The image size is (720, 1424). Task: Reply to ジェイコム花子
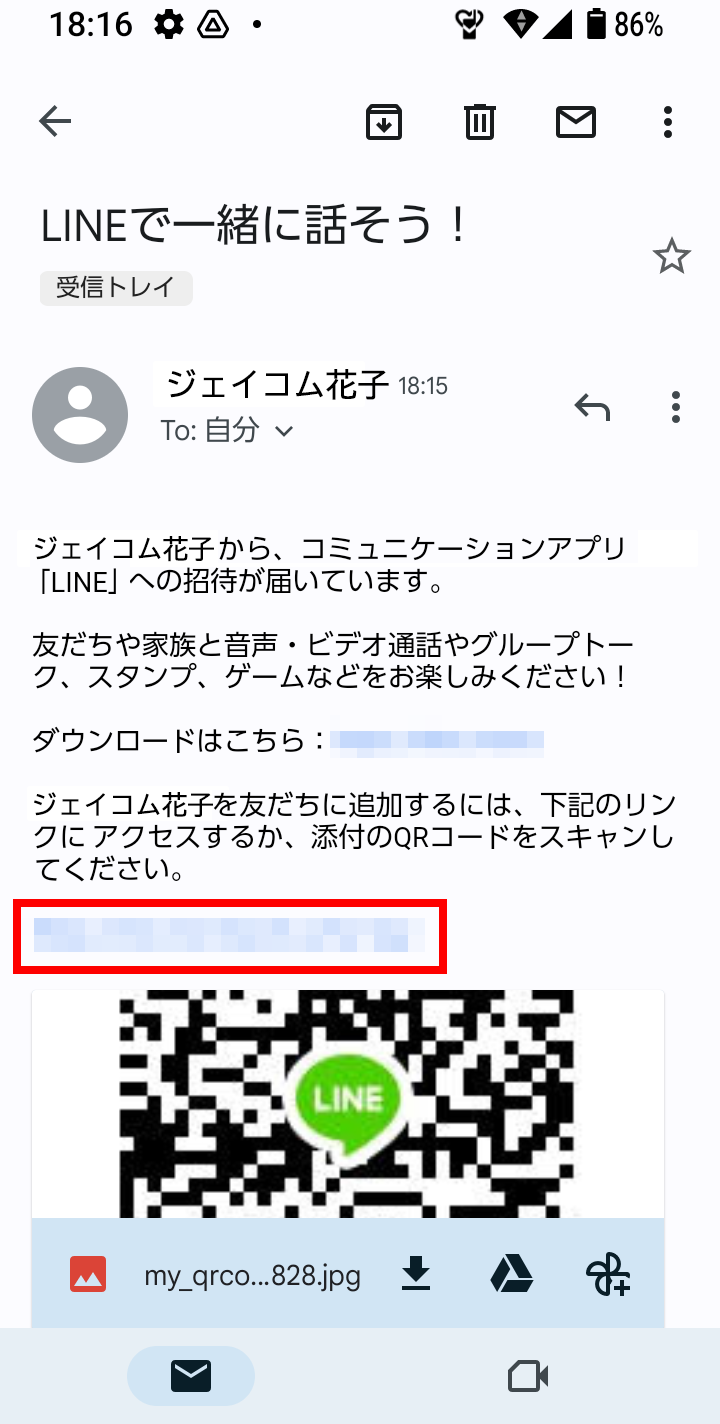592,406
